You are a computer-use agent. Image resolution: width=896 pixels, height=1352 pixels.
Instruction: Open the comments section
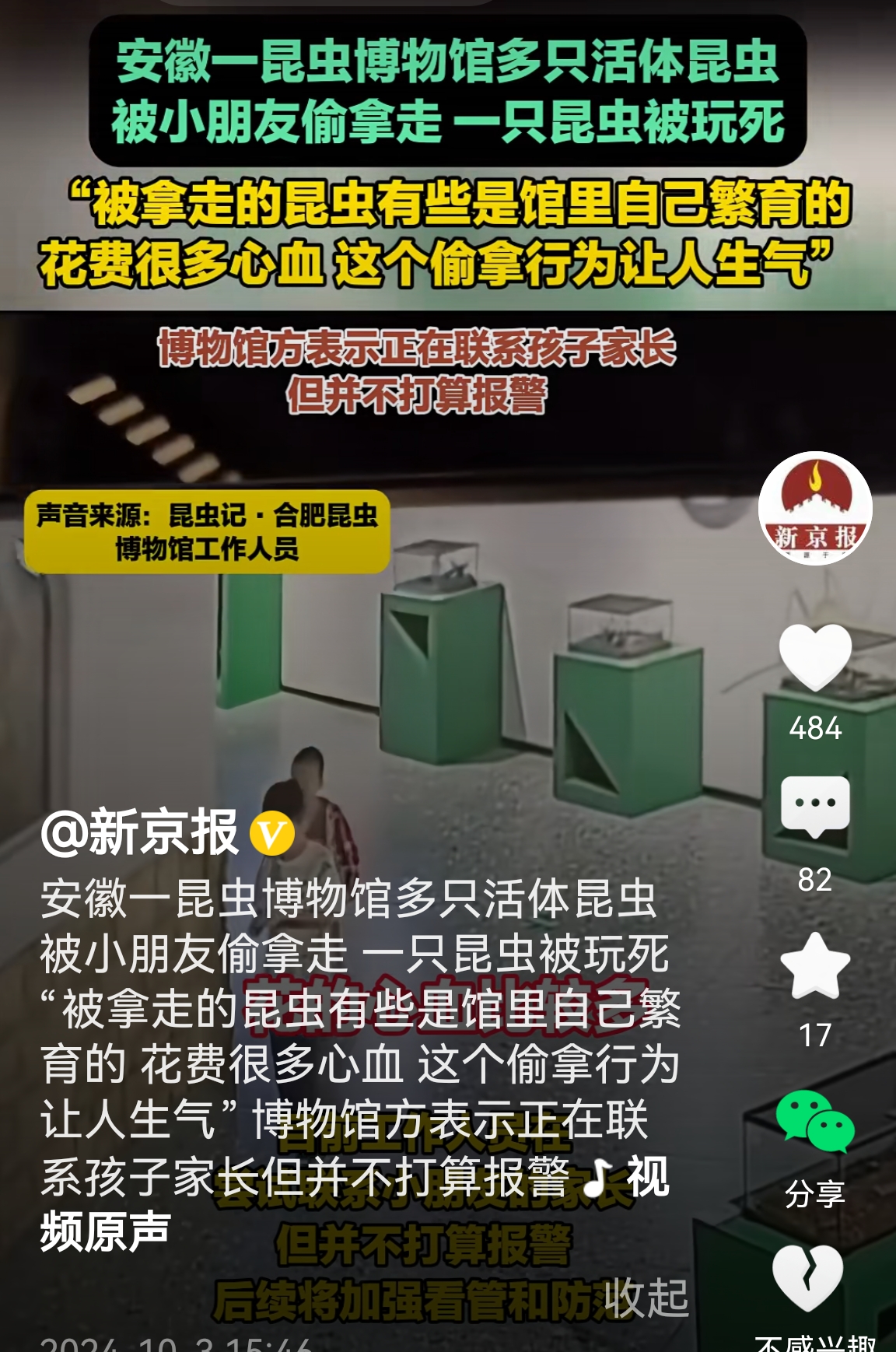[815, 806]
